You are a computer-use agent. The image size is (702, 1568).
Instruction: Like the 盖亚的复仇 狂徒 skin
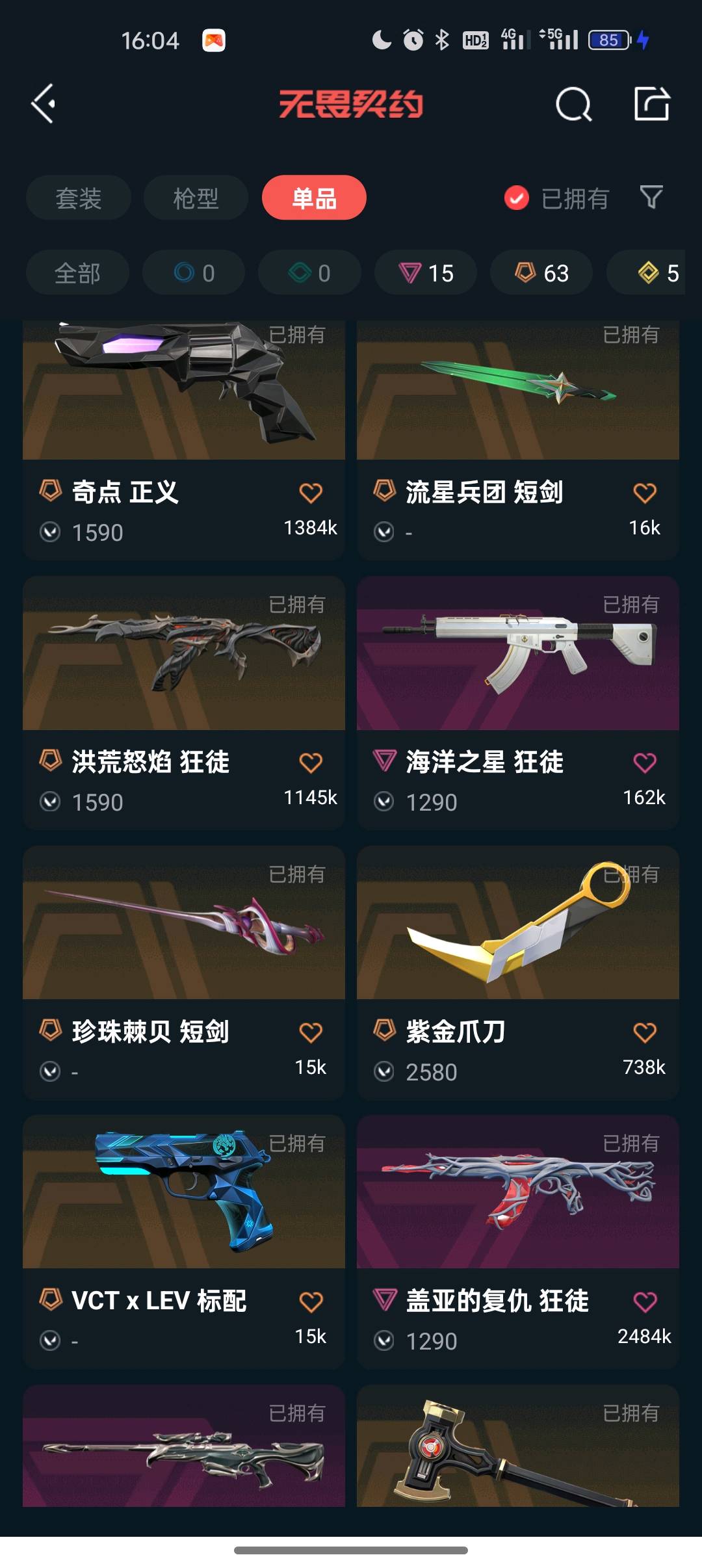tap(645, 1302)
